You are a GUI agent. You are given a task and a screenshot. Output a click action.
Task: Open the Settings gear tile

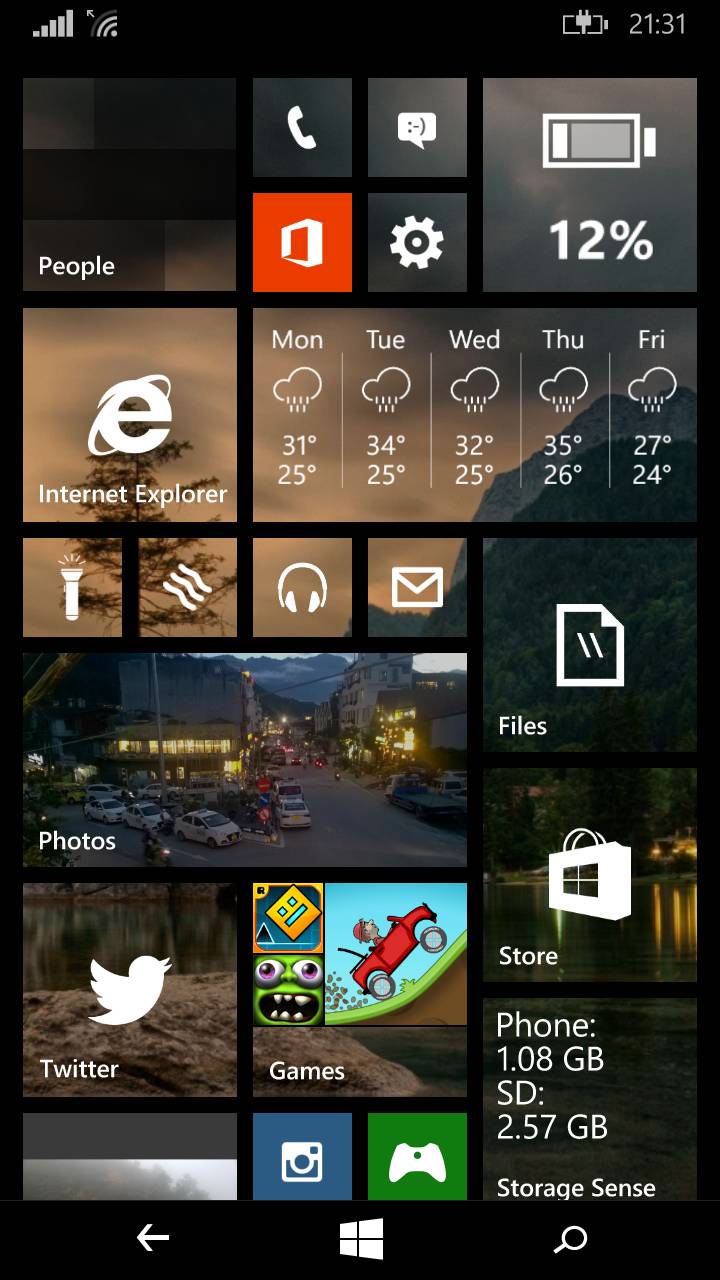(x=417, y=242)
